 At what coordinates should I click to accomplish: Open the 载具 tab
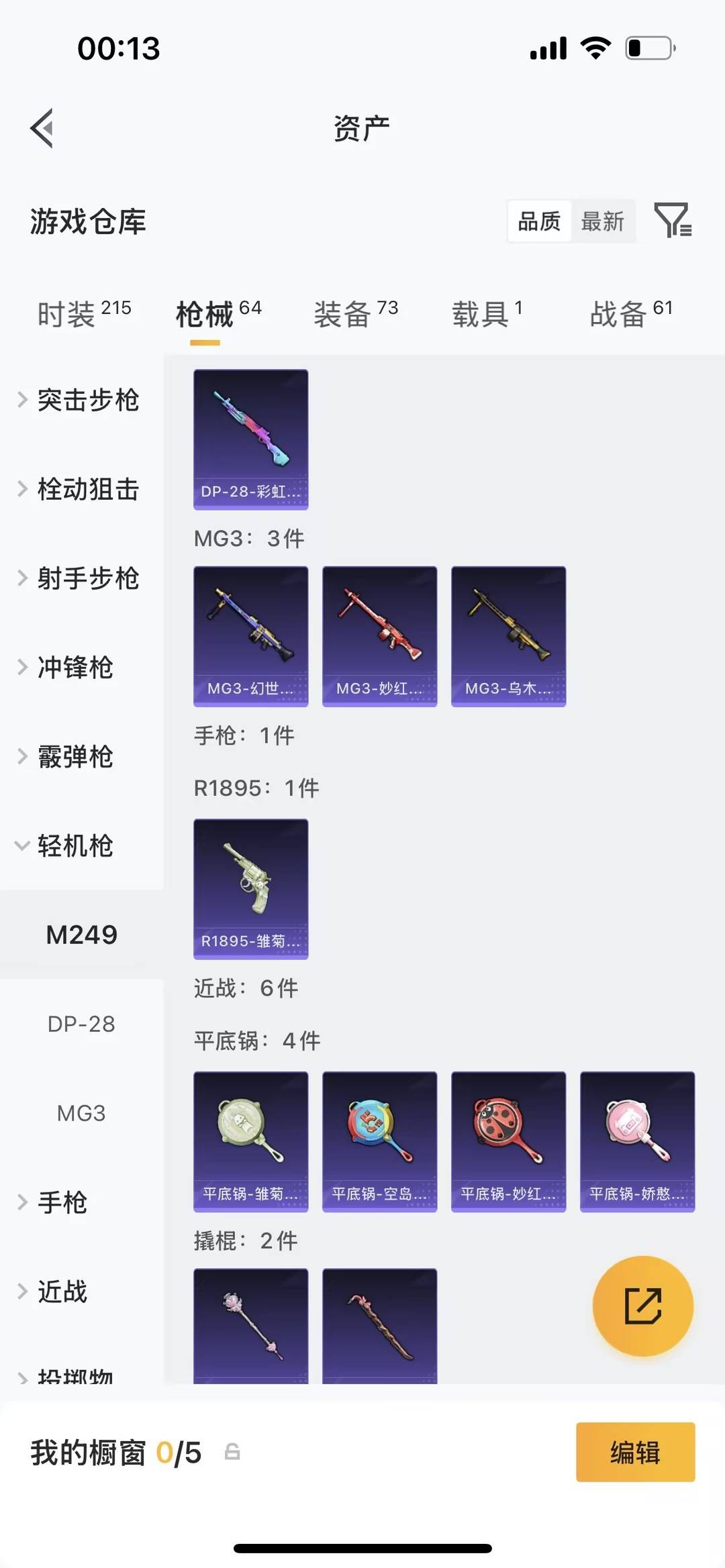point(487,313)
